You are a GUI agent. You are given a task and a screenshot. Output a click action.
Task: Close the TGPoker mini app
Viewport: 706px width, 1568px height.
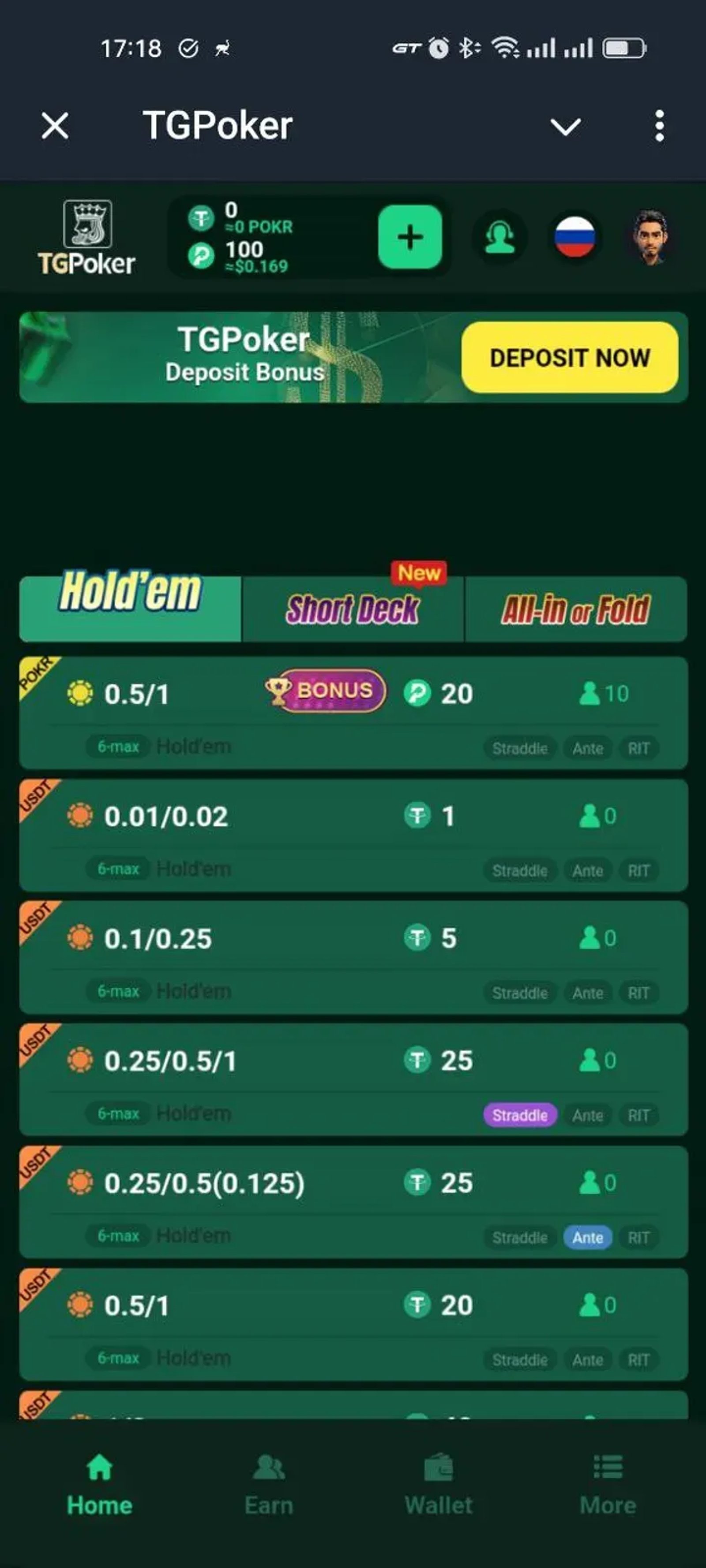point(55,126)
